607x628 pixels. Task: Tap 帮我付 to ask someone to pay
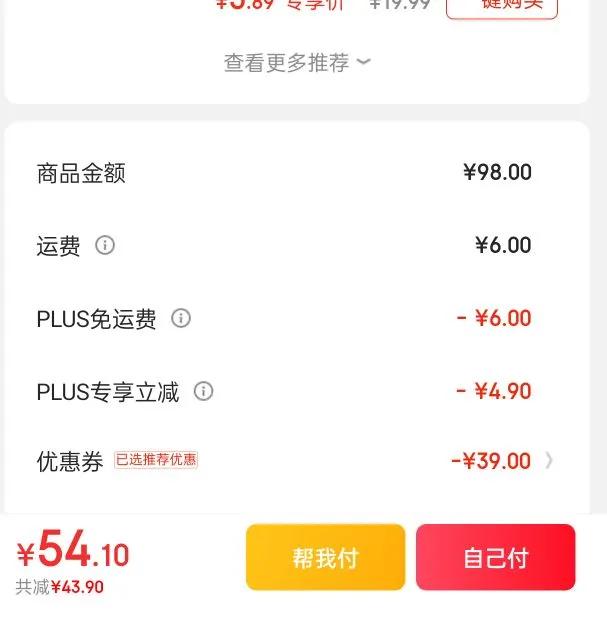(x=325, y=557)
